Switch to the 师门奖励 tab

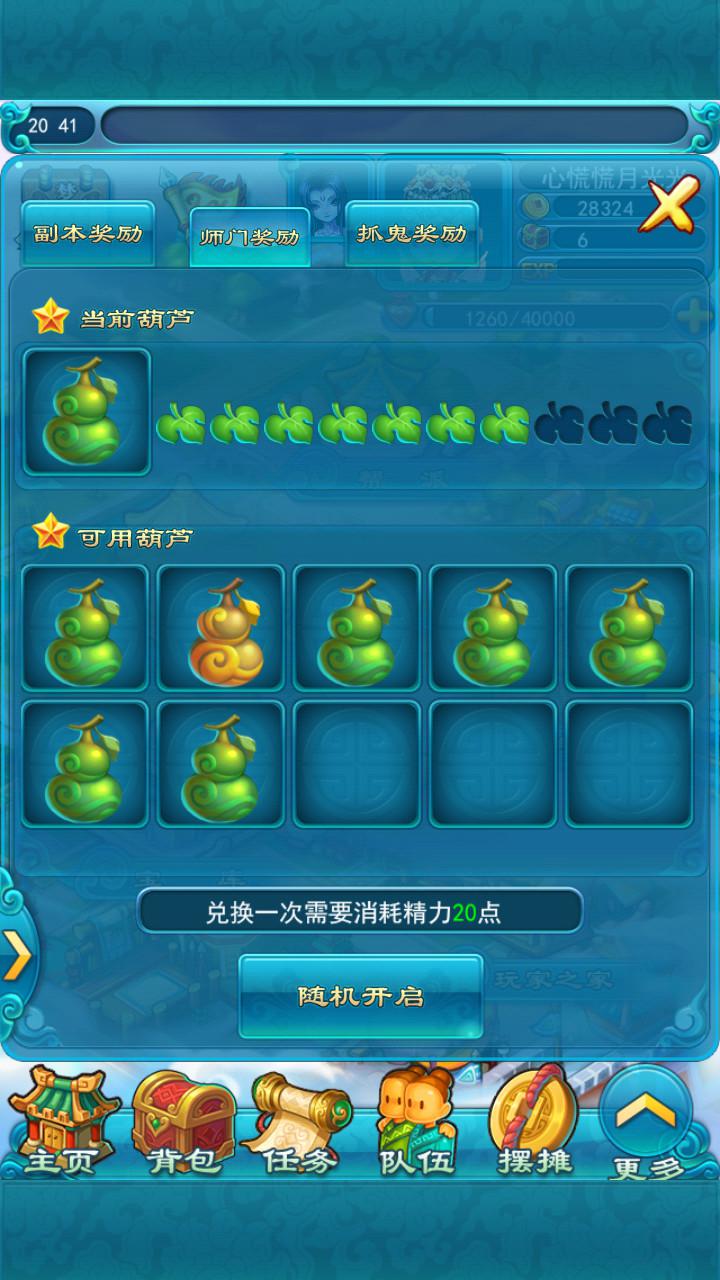(250, 238)
